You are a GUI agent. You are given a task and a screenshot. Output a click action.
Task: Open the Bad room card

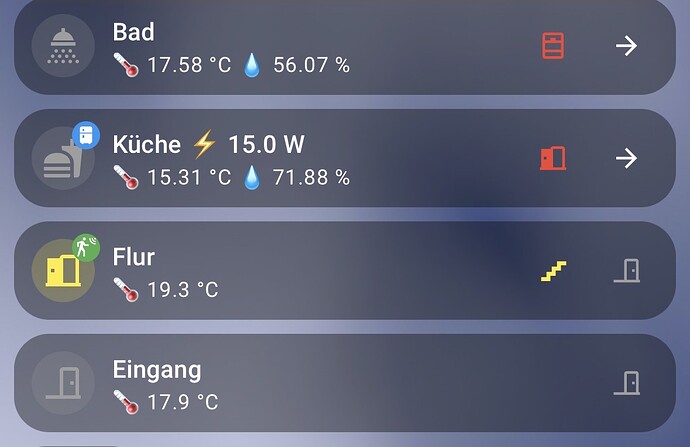click(300, 46)
